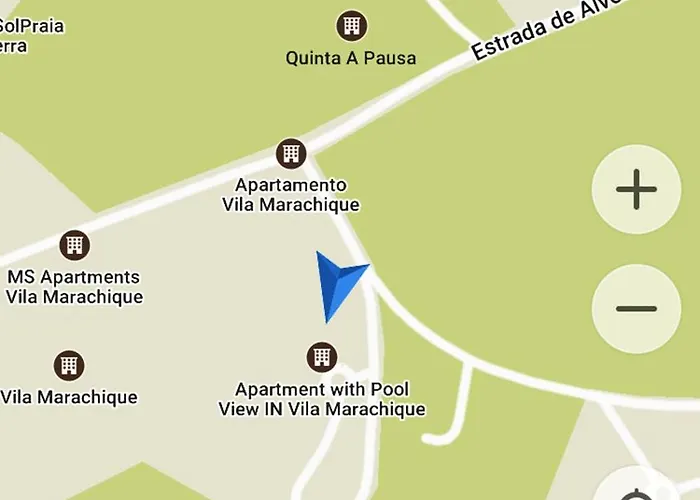Image resolution: width=700 pixels, height=500 pixels.
Task: Select the Apartamento Vila Marachique marker
Action: (290, 154)
